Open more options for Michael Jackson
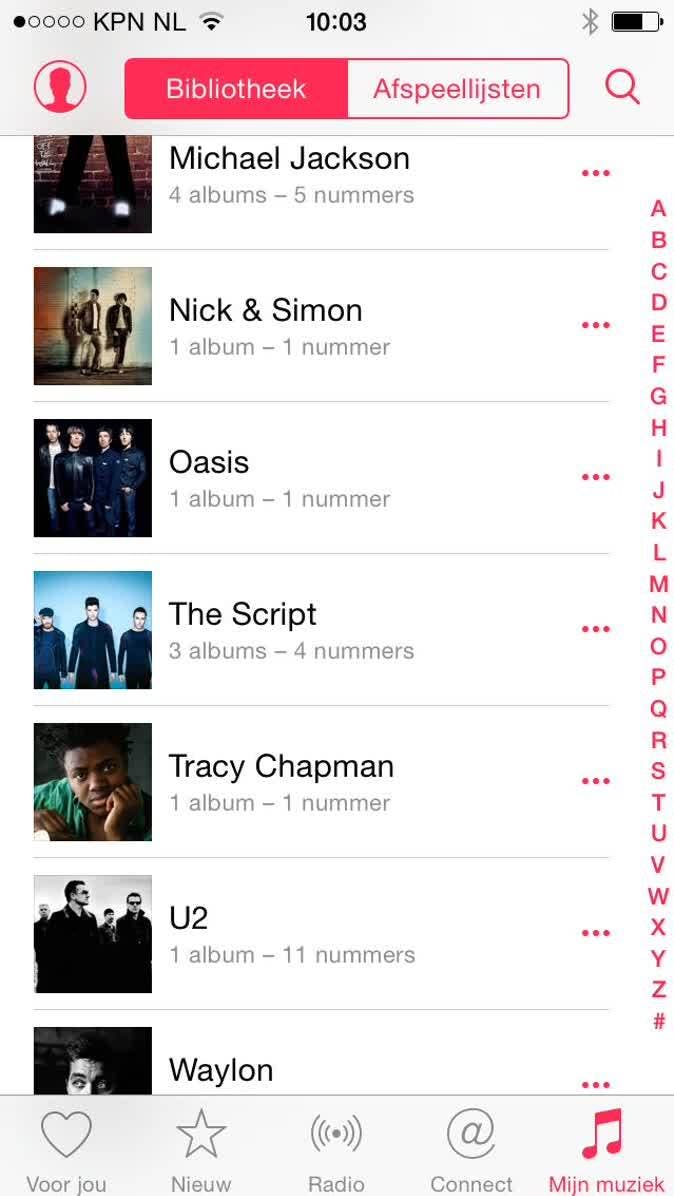Viewport: 674px width, 1196px height. pos(595,174)
